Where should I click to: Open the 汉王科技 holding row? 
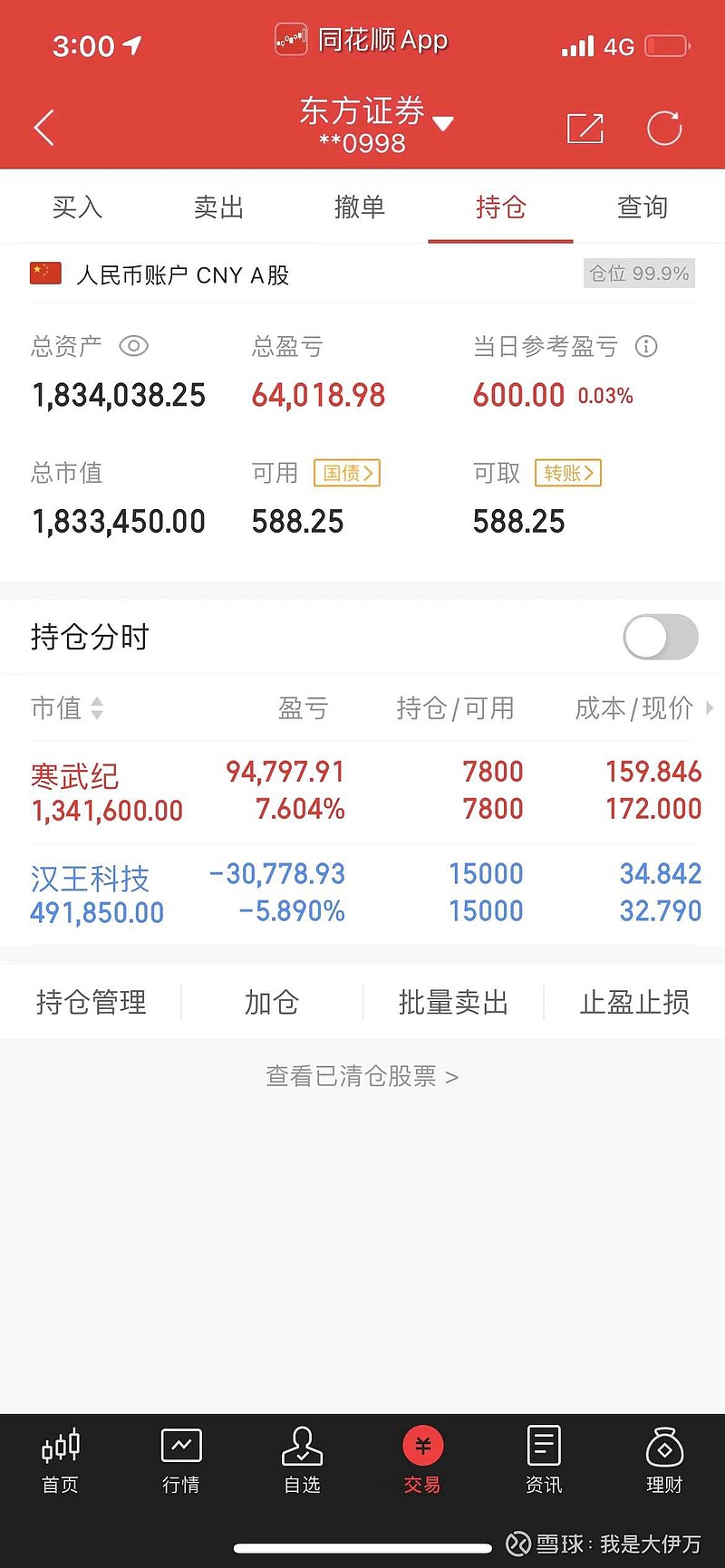click(362, 893)
